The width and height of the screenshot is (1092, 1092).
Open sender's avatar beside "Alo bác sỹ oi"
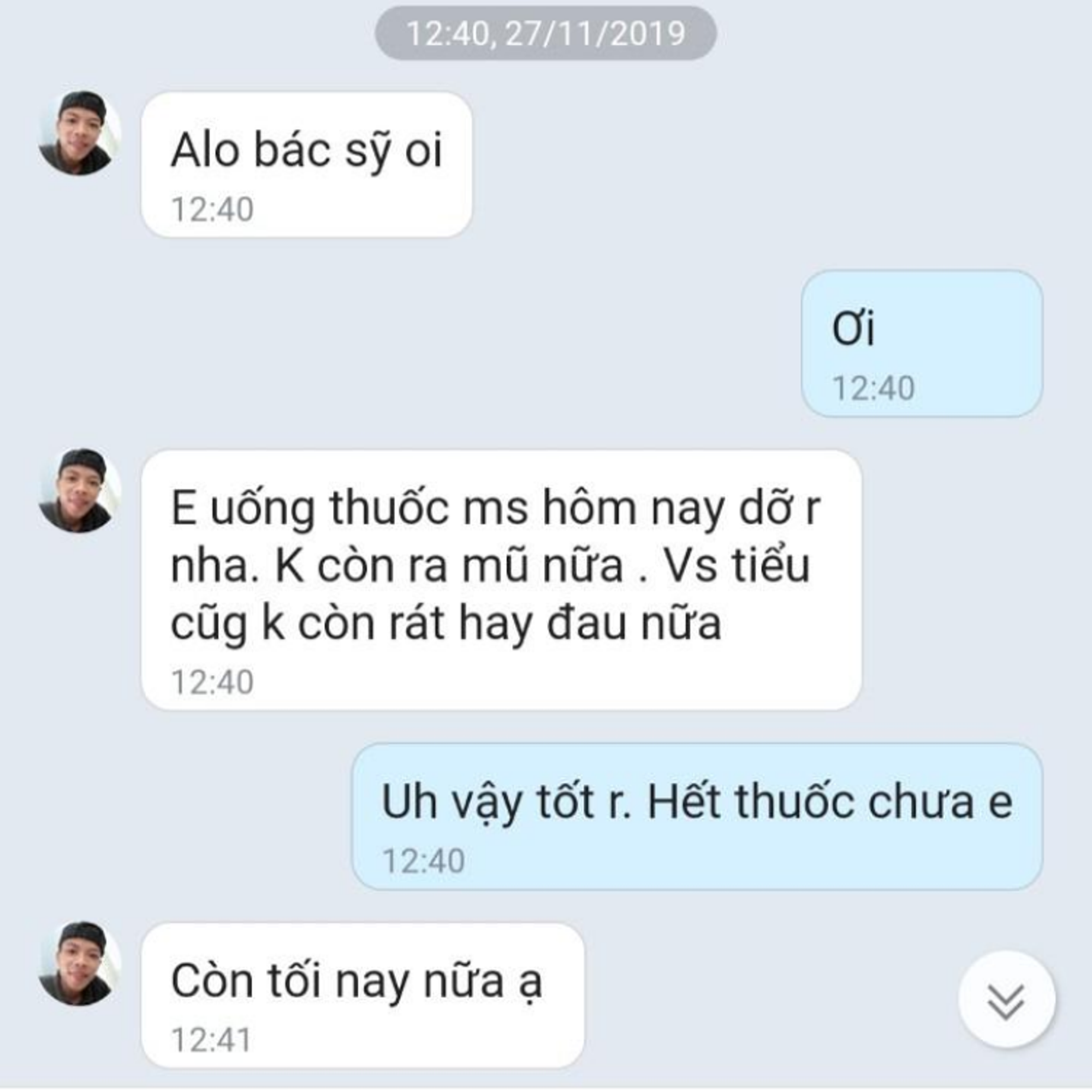[79, 133]
